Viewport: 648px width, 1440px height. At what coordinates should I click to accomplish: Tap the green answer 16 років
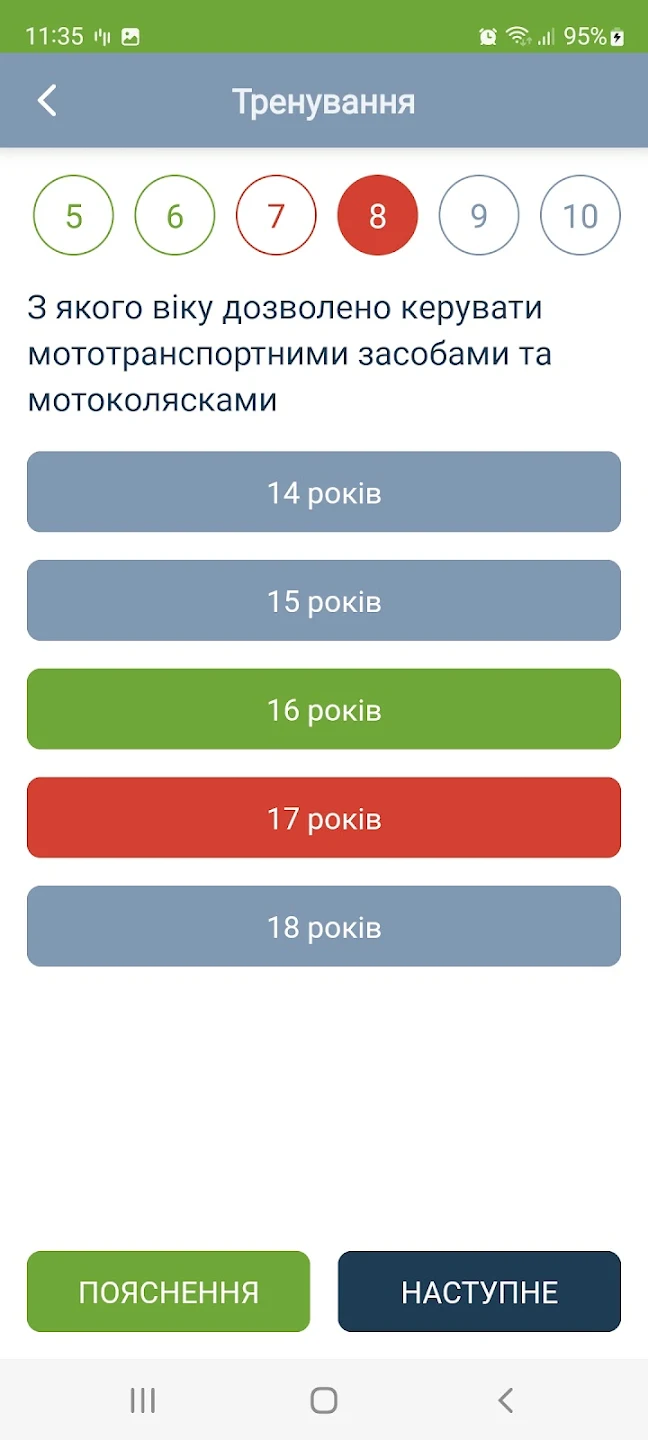pyautogui.click(x=324, y=709)
